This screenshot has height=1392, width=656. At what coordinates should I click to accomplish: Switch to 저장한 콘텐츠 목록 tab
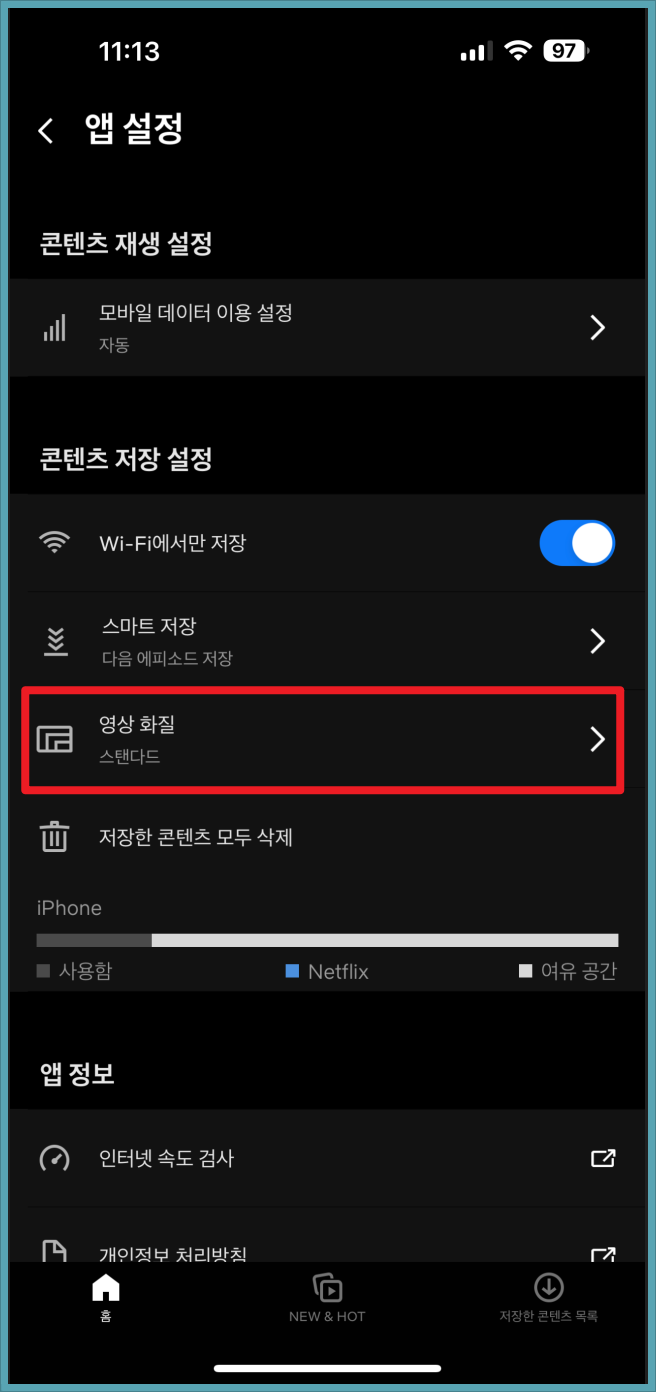(x=548, y=1297)
